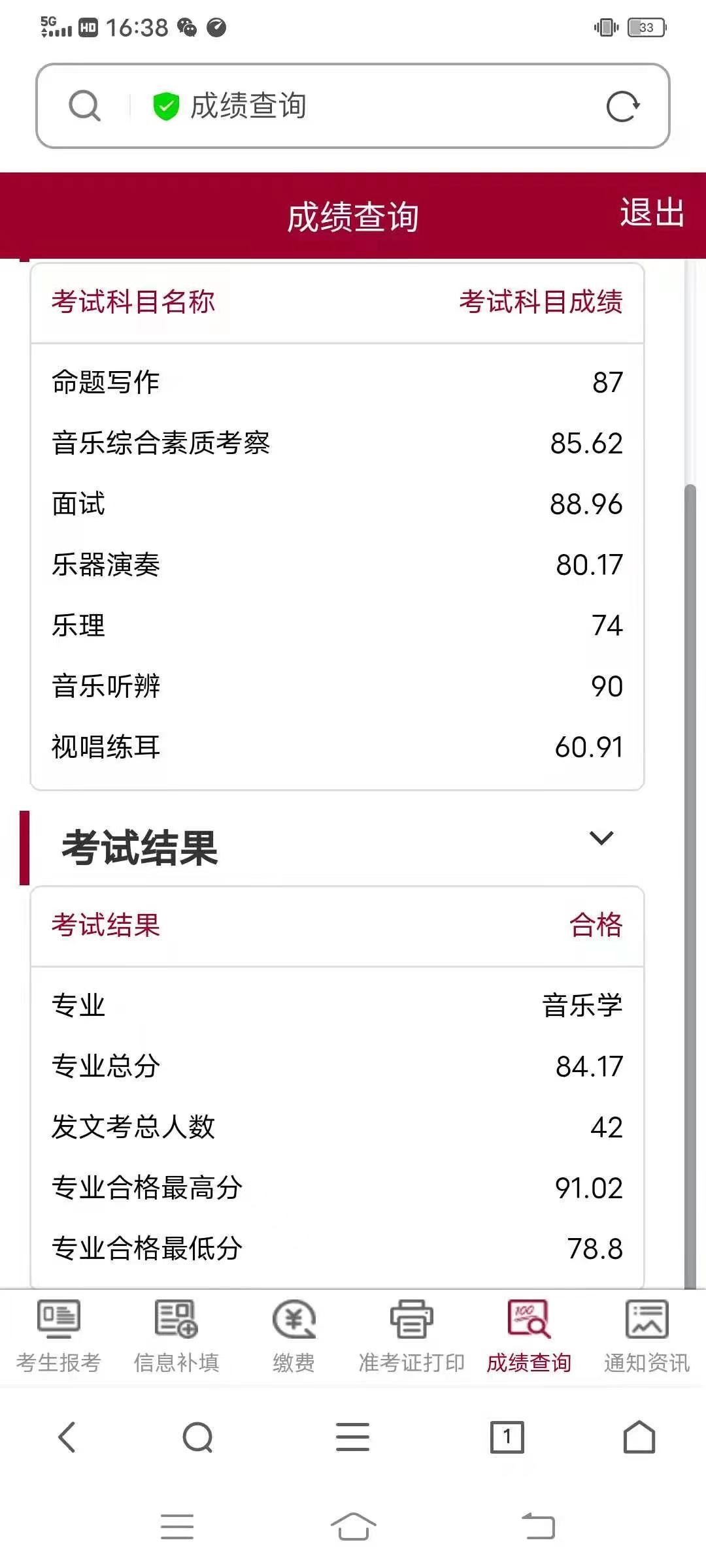706x1568 pixels.
Task: Open browser search from the bottom toolbar
Action: pos(198,1437)
